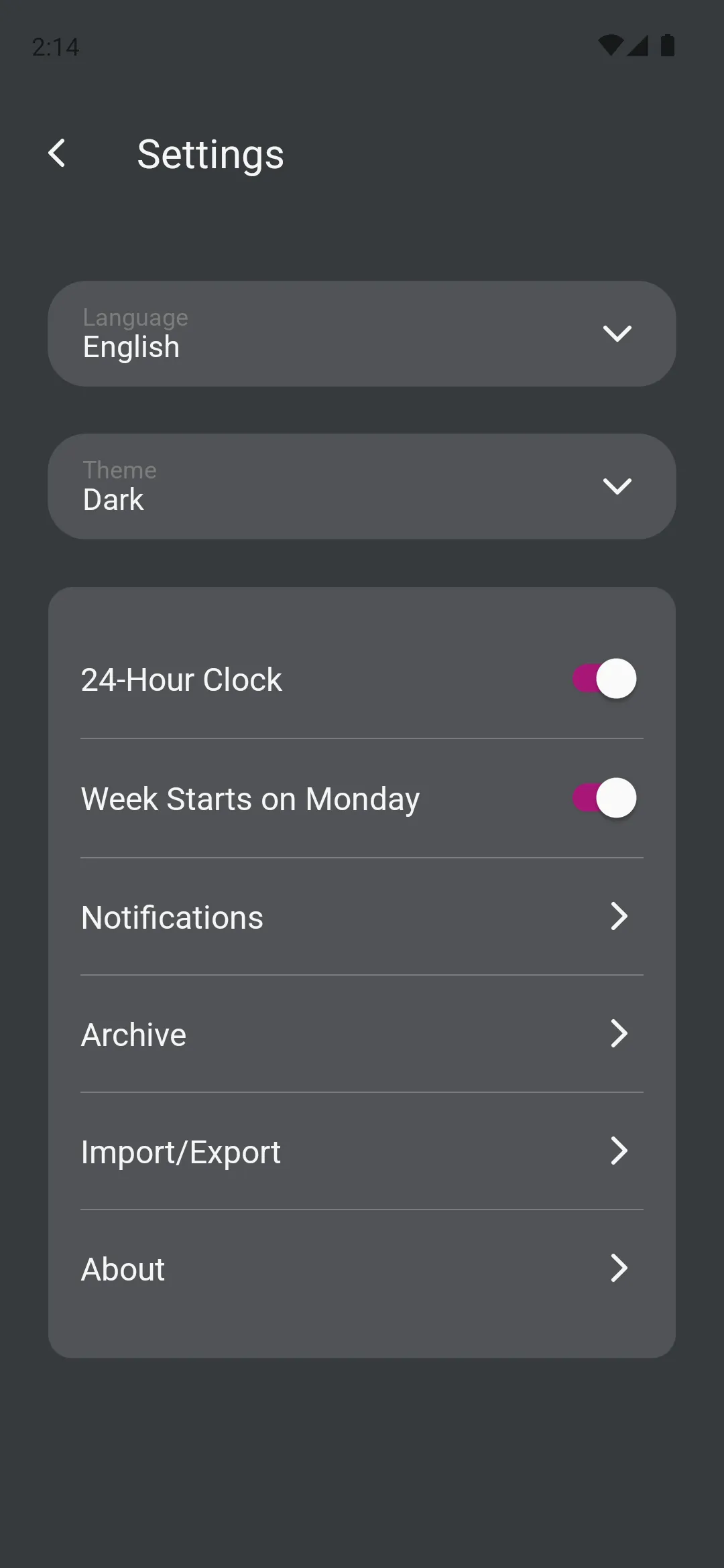
Task: Tap the back arrow to leave Settings
Action: (x=58, y=153)
